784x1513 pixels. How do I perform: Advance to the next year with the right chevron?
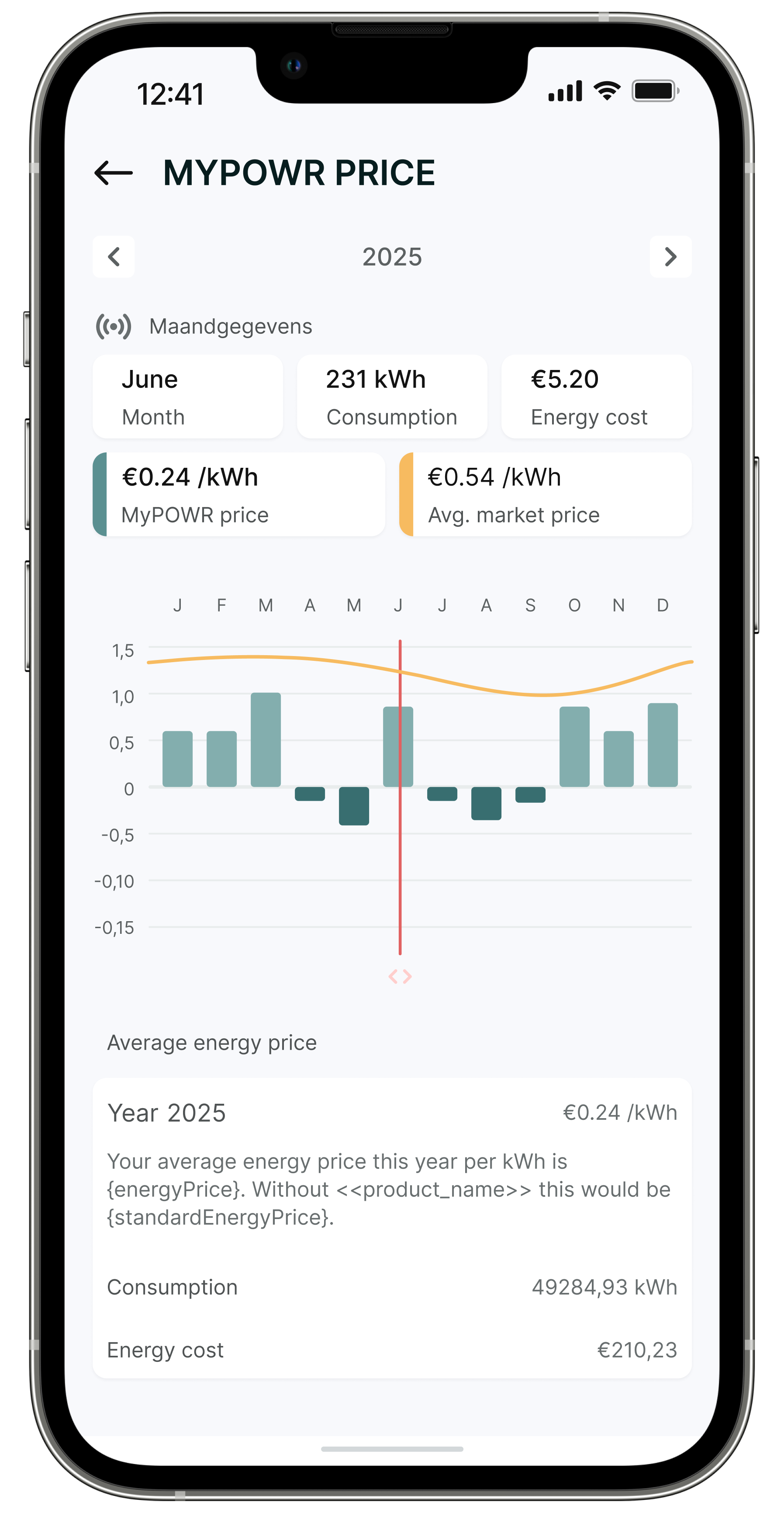pos(670,257)
